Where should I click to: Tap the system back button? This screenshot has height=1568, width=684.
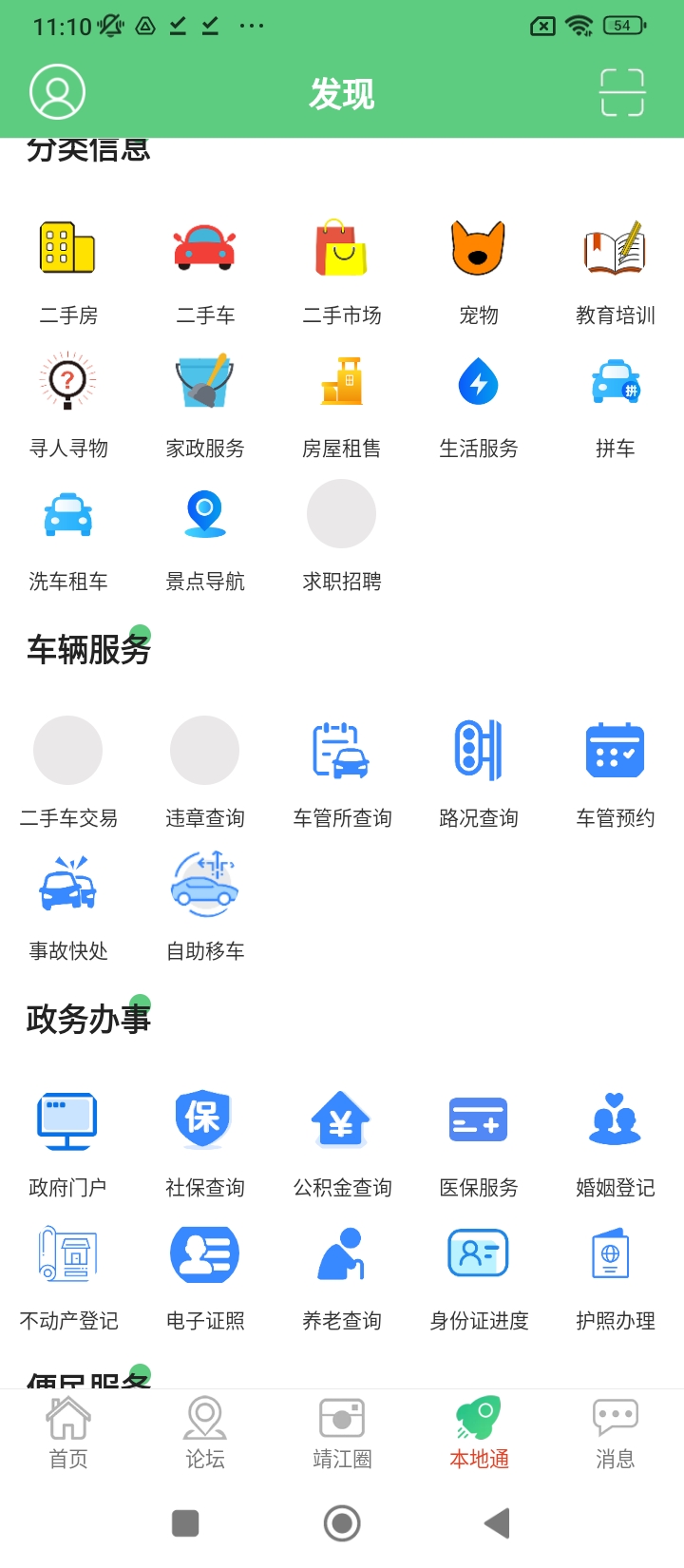[497, 1523]
